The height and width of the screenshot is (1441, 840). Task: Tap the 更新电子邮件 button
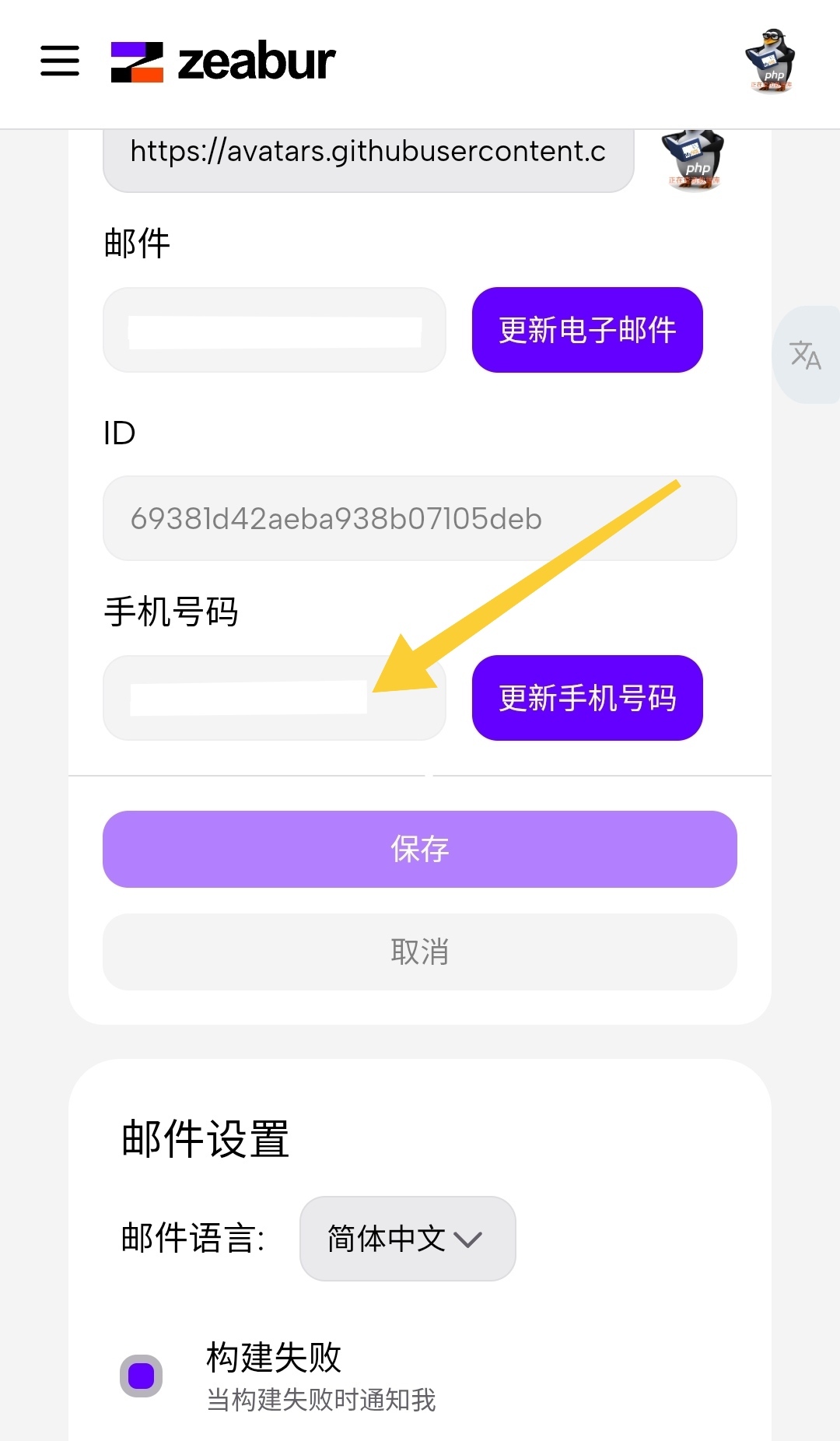coord(587,330)
